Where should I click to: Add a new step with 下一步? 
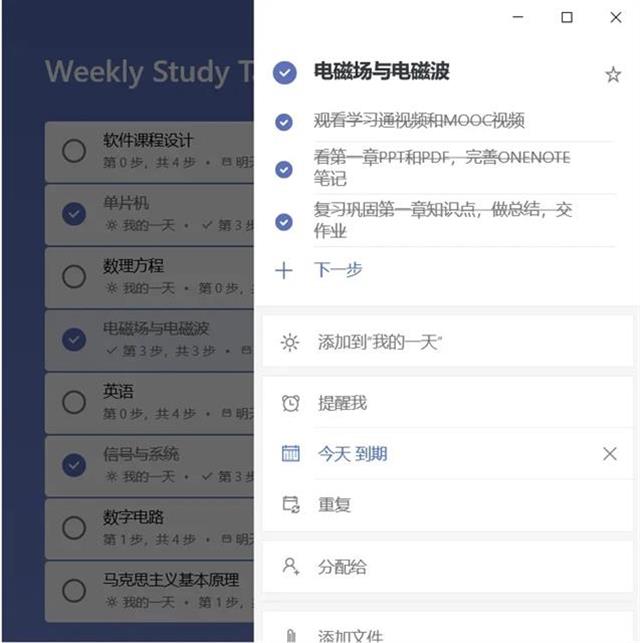pyautogui.click(x=338, y=270)
